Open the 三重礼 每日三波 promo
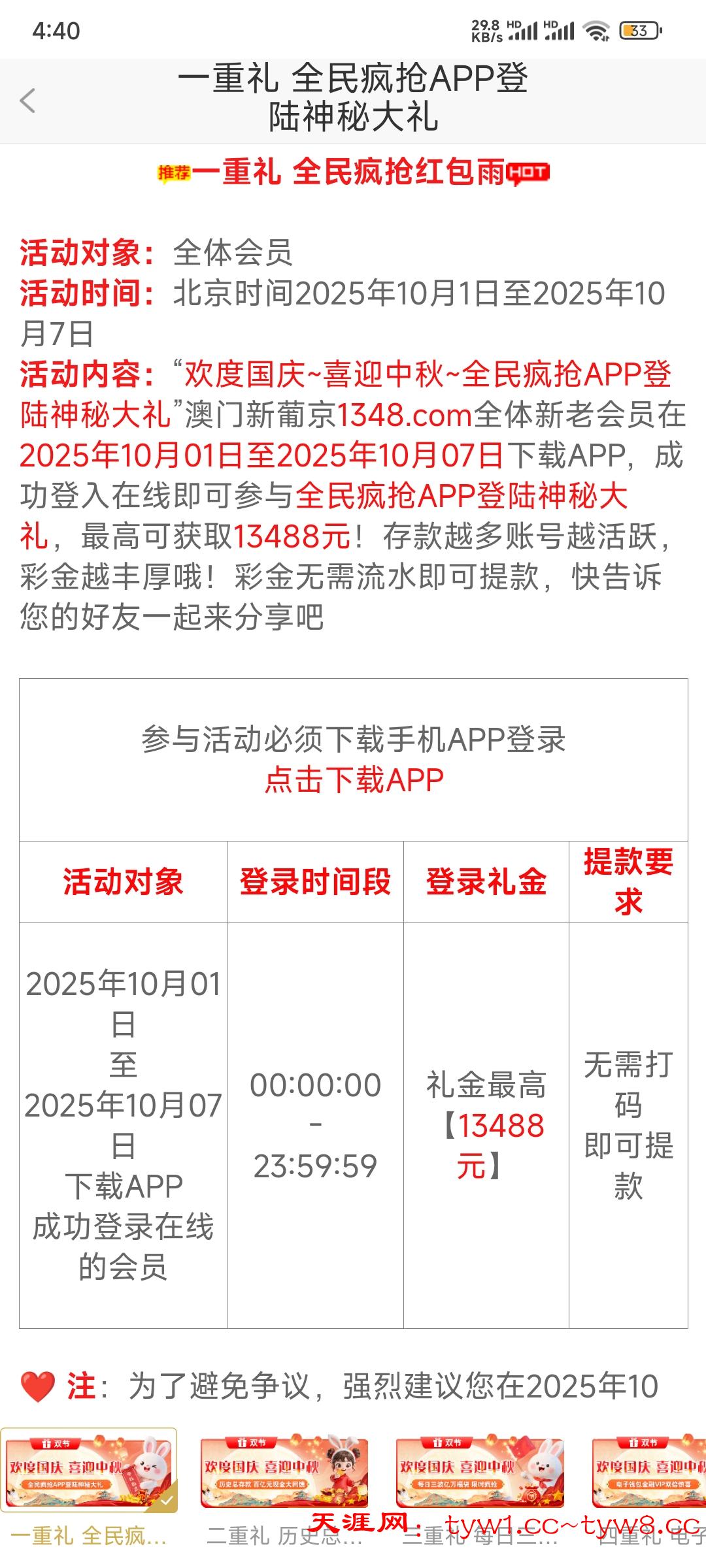706x1568 pixels. tap(480, 1471)
